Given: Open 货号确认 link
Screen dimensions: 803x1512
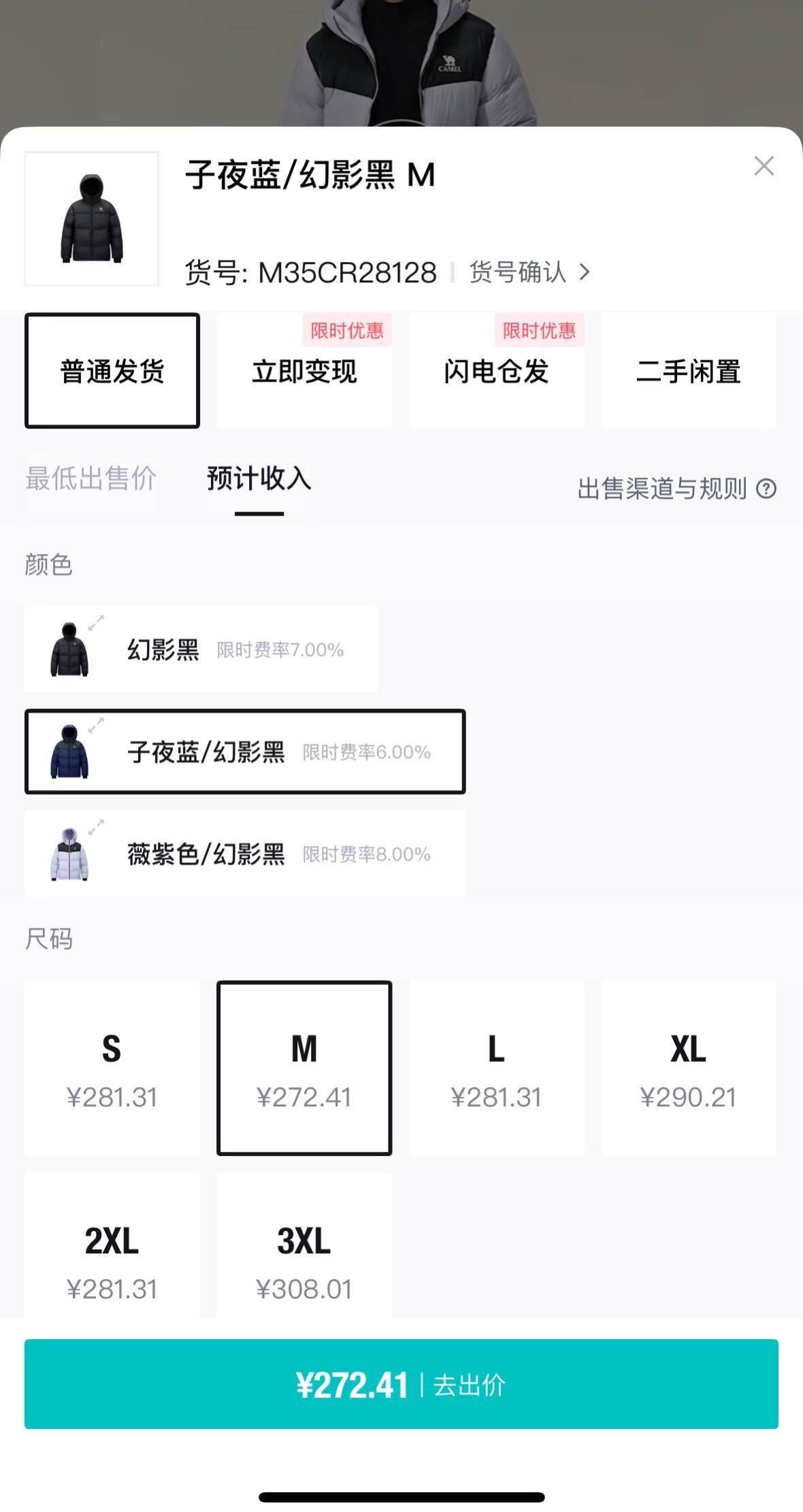Looking at the screenshot, I should pyautogui.click(x=529, y=272).
